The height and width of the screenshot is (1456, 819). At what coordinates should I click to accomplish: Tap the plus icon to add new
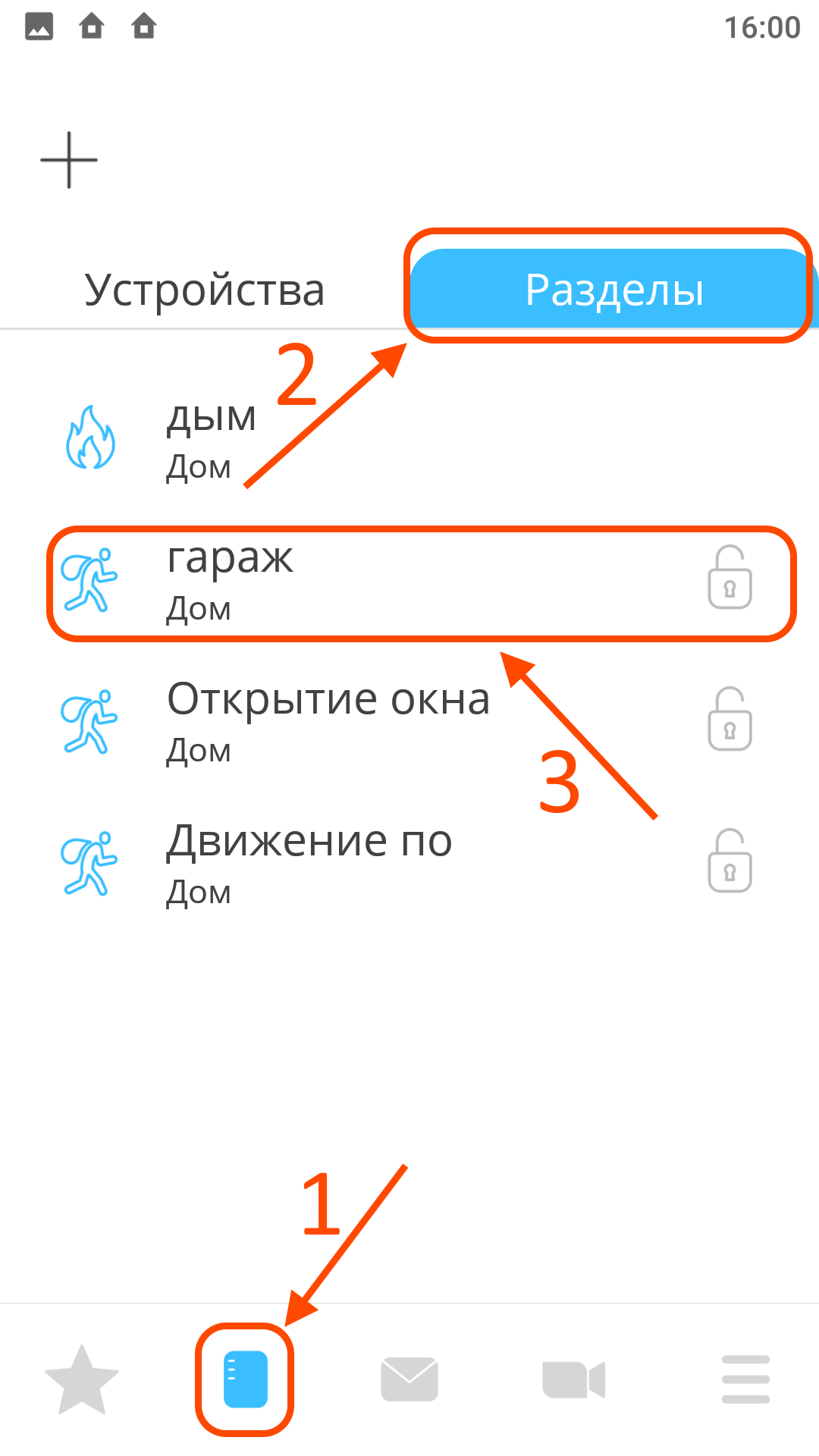coord(69,160)
